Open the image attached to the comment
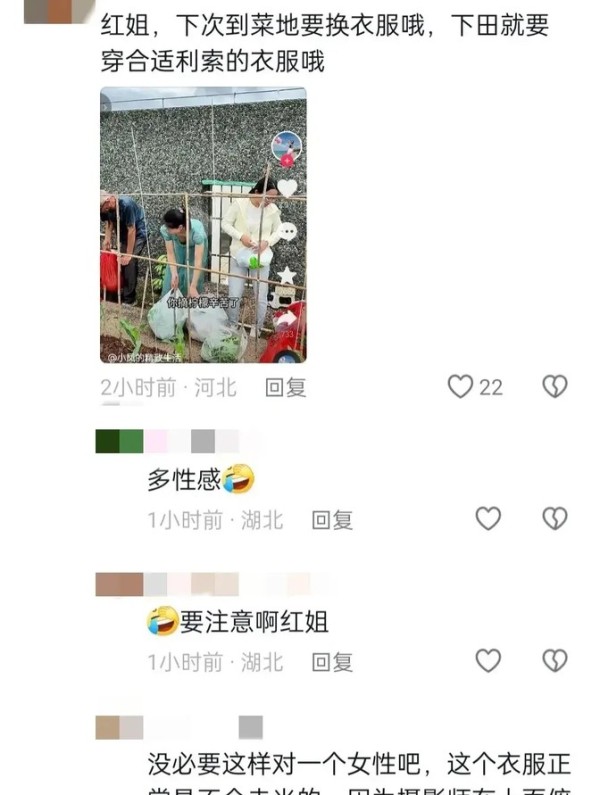 [203, 225]
